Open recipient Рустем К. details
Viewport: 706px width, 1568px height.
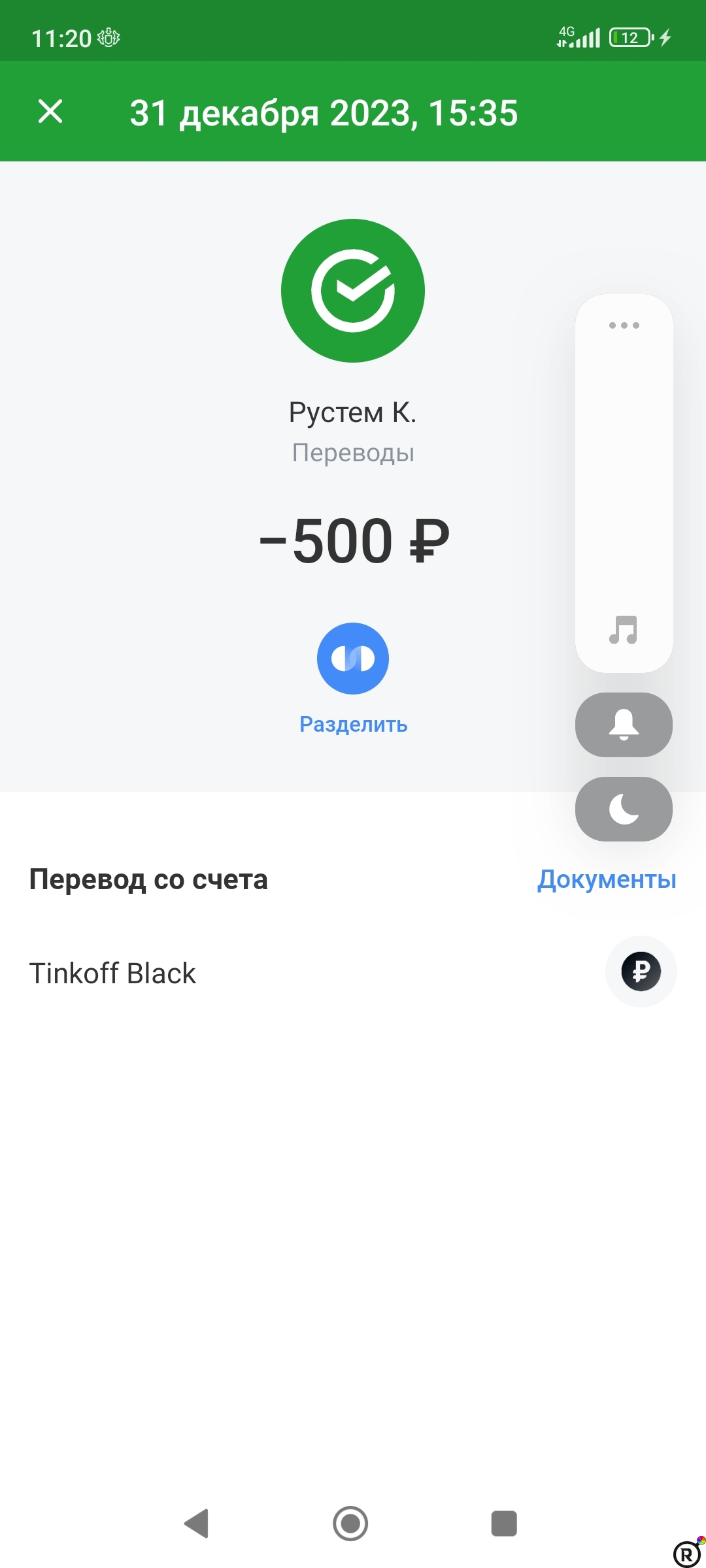point(352,410)
